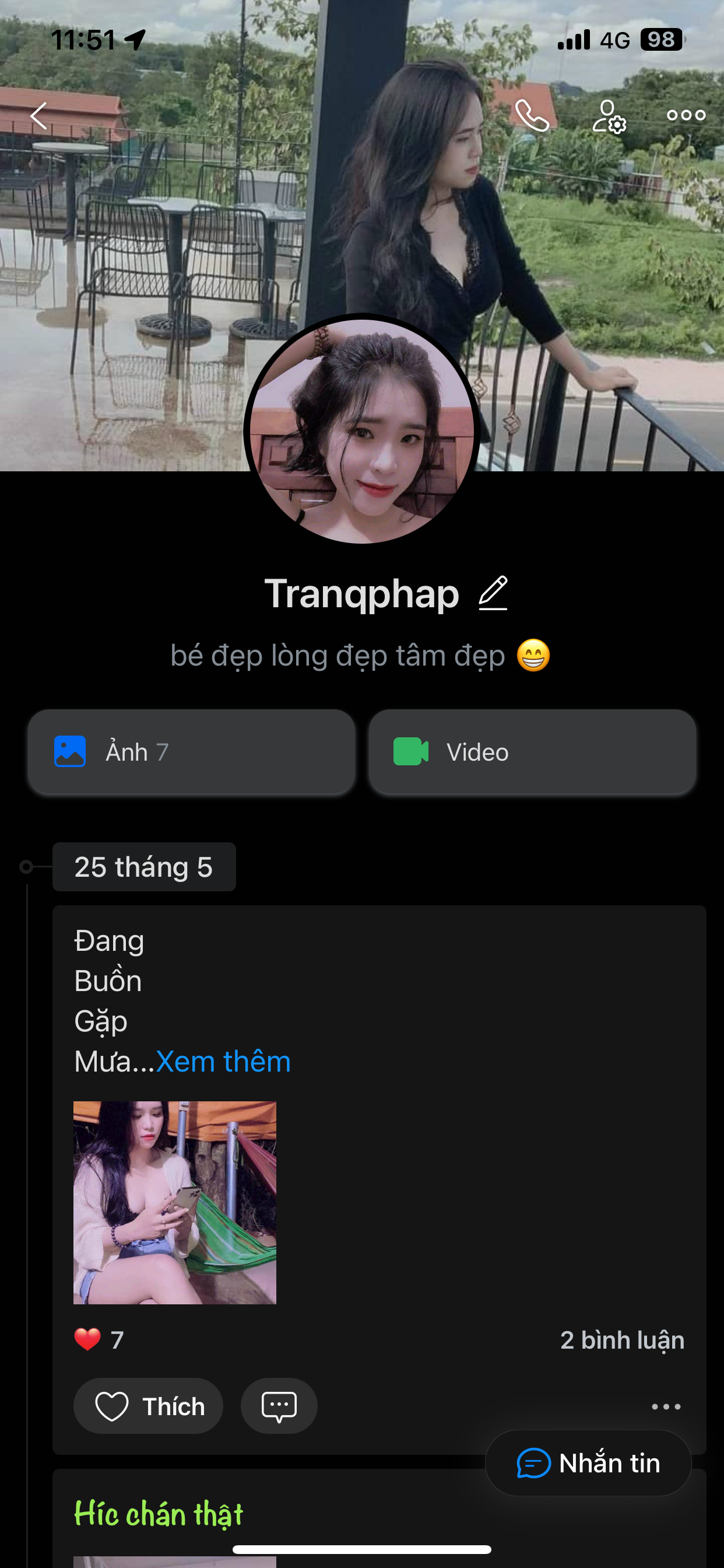View the 2 bình luận comments

pyautogui.click(x=622, y=1340)
